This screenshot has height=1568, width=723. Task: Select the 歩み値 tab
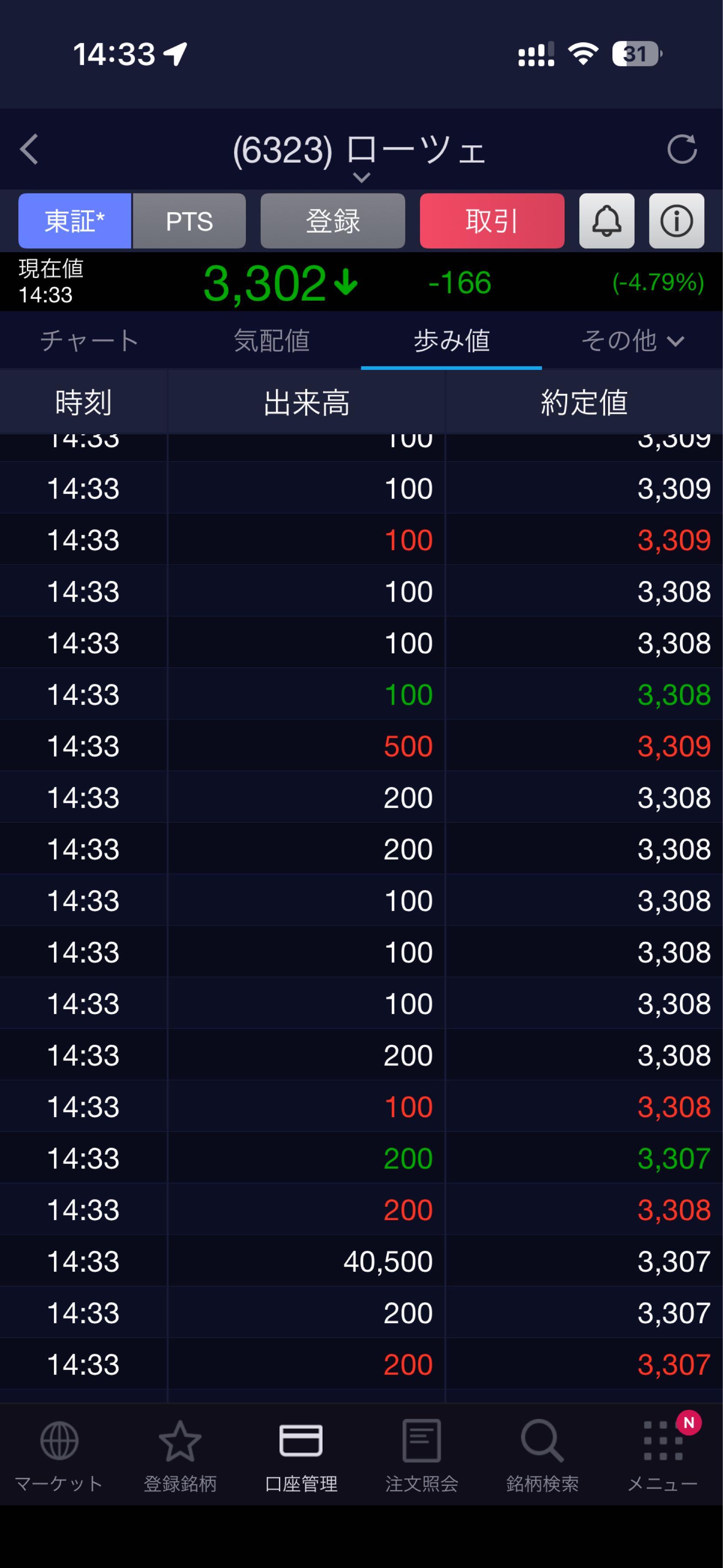click(x=451, y=340)
